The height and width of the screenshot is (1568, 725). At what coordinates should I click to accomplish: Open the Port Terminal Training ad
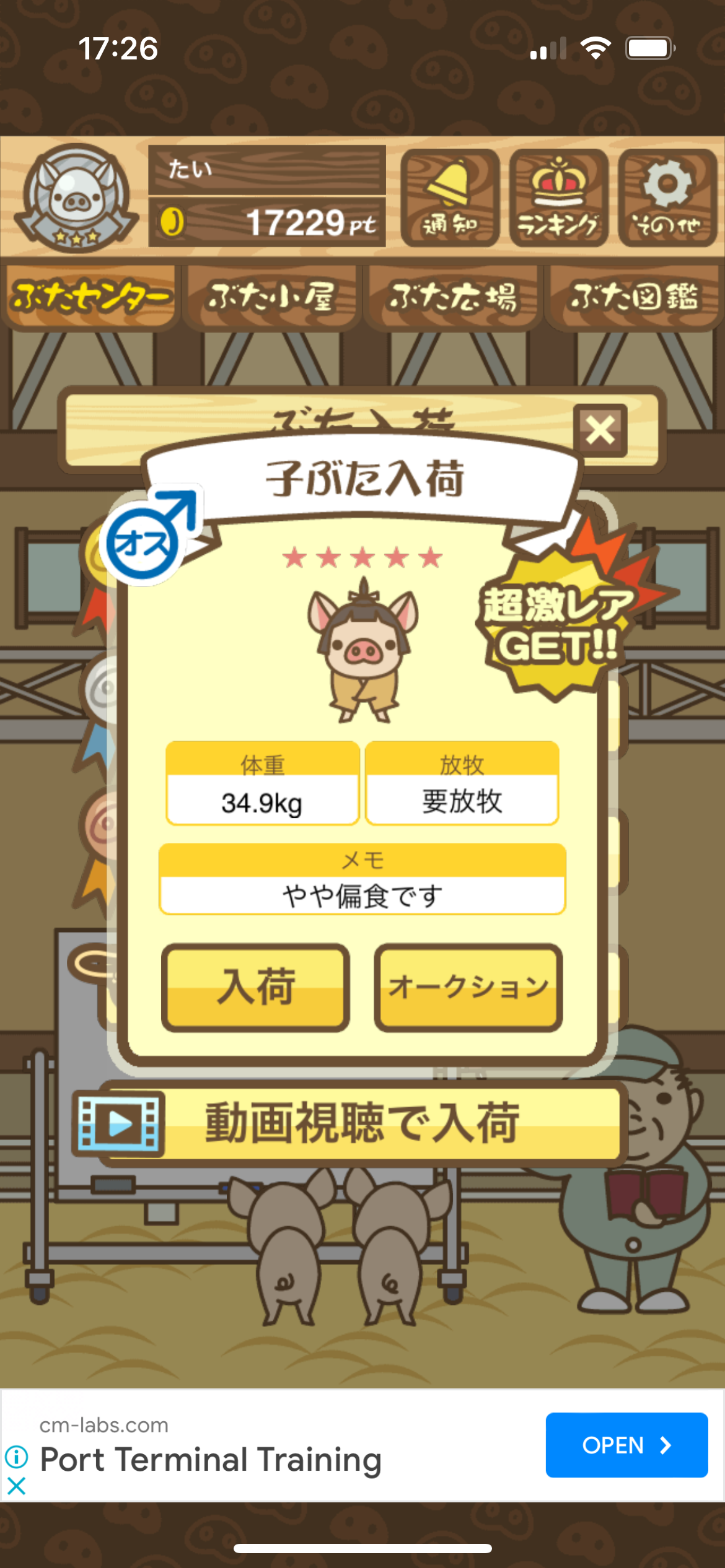click(x=626, y=1445)
